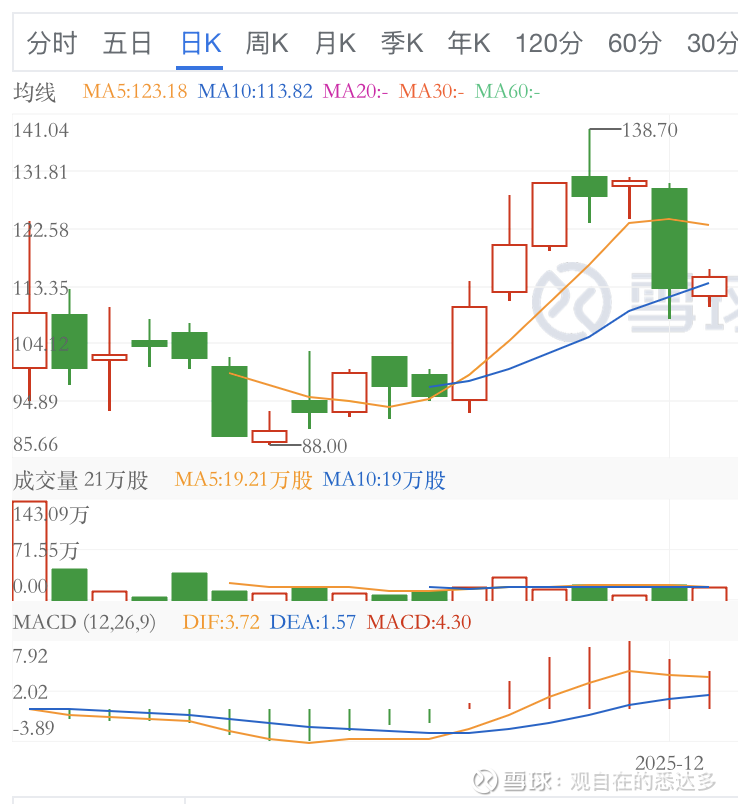Show the 季K chart

[402, 43]
